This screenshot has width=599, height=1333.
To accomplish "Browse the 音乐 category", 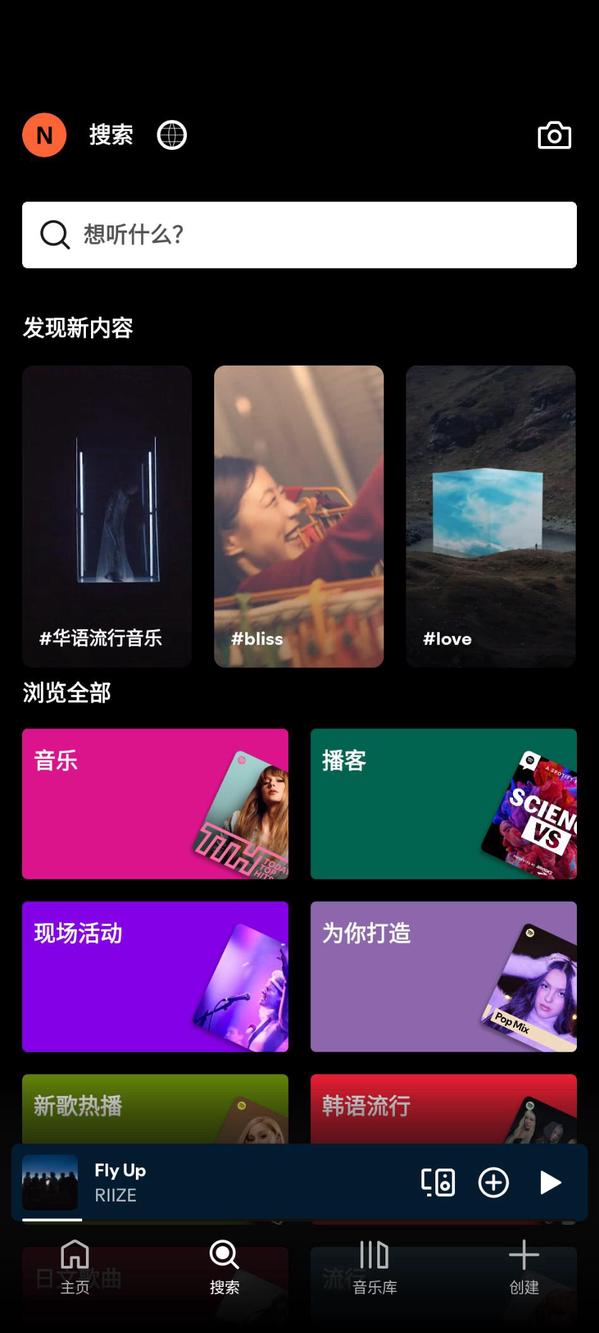I will pyautogui.click(x=155, y=804).
